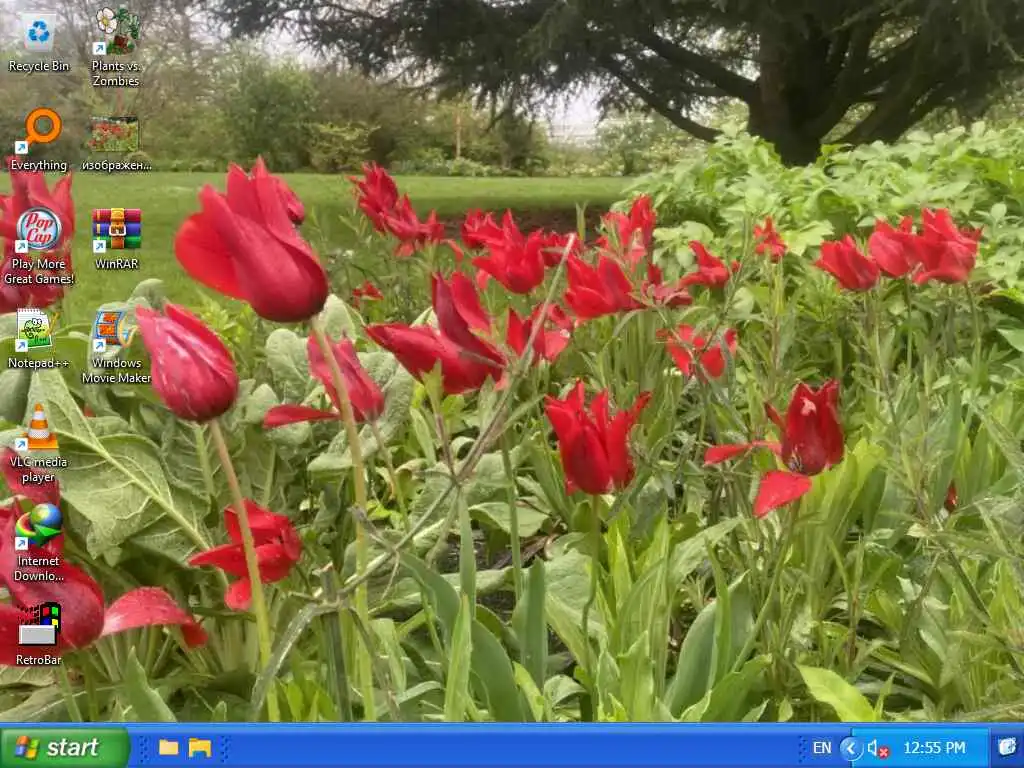This screenshot has height=768, width=1024.
Task: Click the Start button
Action: tap(64, 747)
